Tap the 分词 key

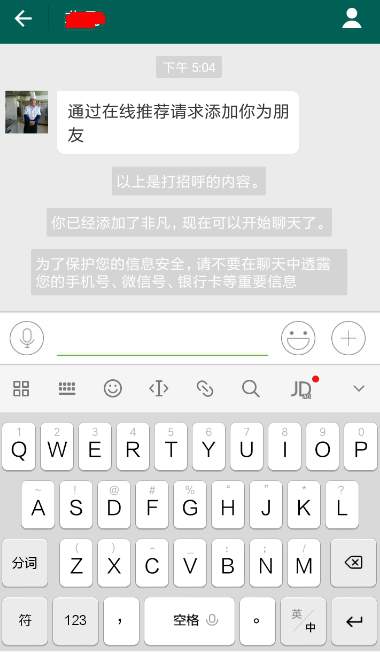(25, 563)
